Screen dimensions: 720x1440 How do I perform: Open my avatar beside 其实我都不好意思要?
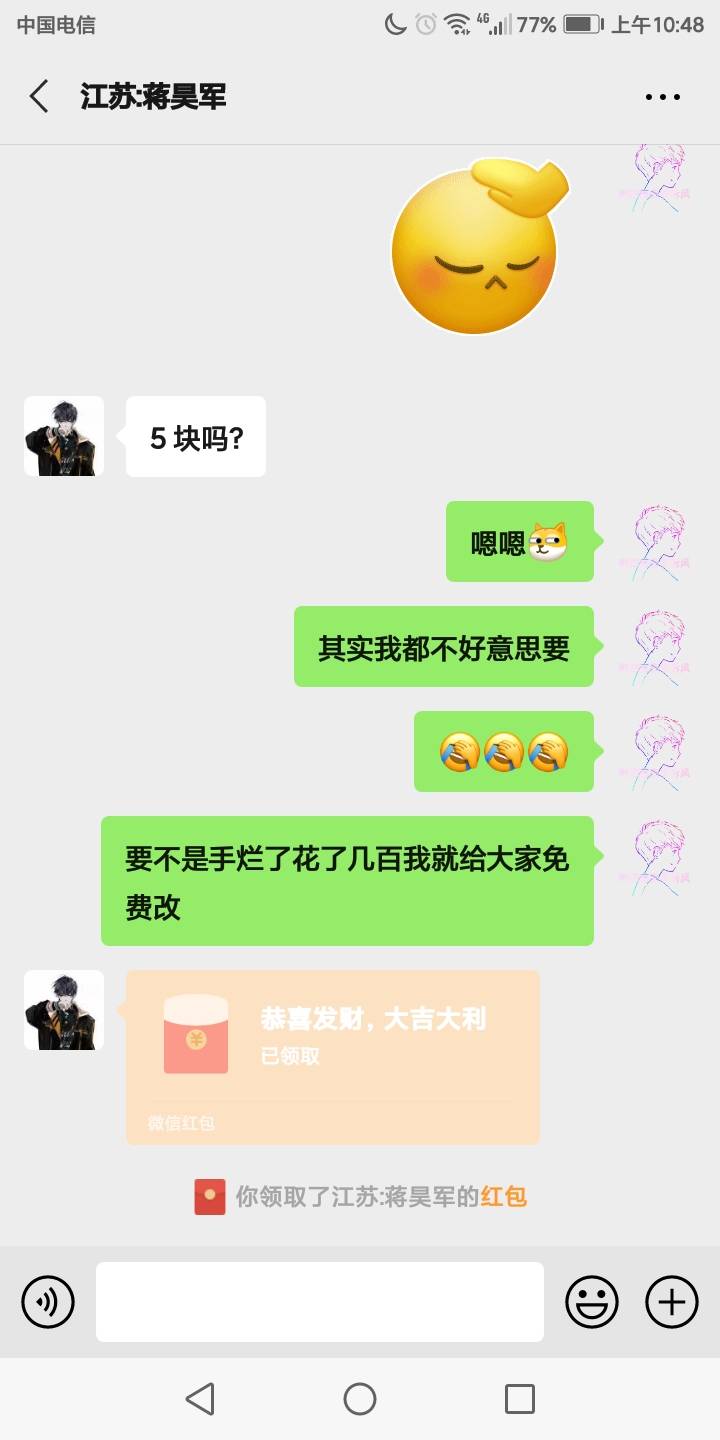point(660,646)
